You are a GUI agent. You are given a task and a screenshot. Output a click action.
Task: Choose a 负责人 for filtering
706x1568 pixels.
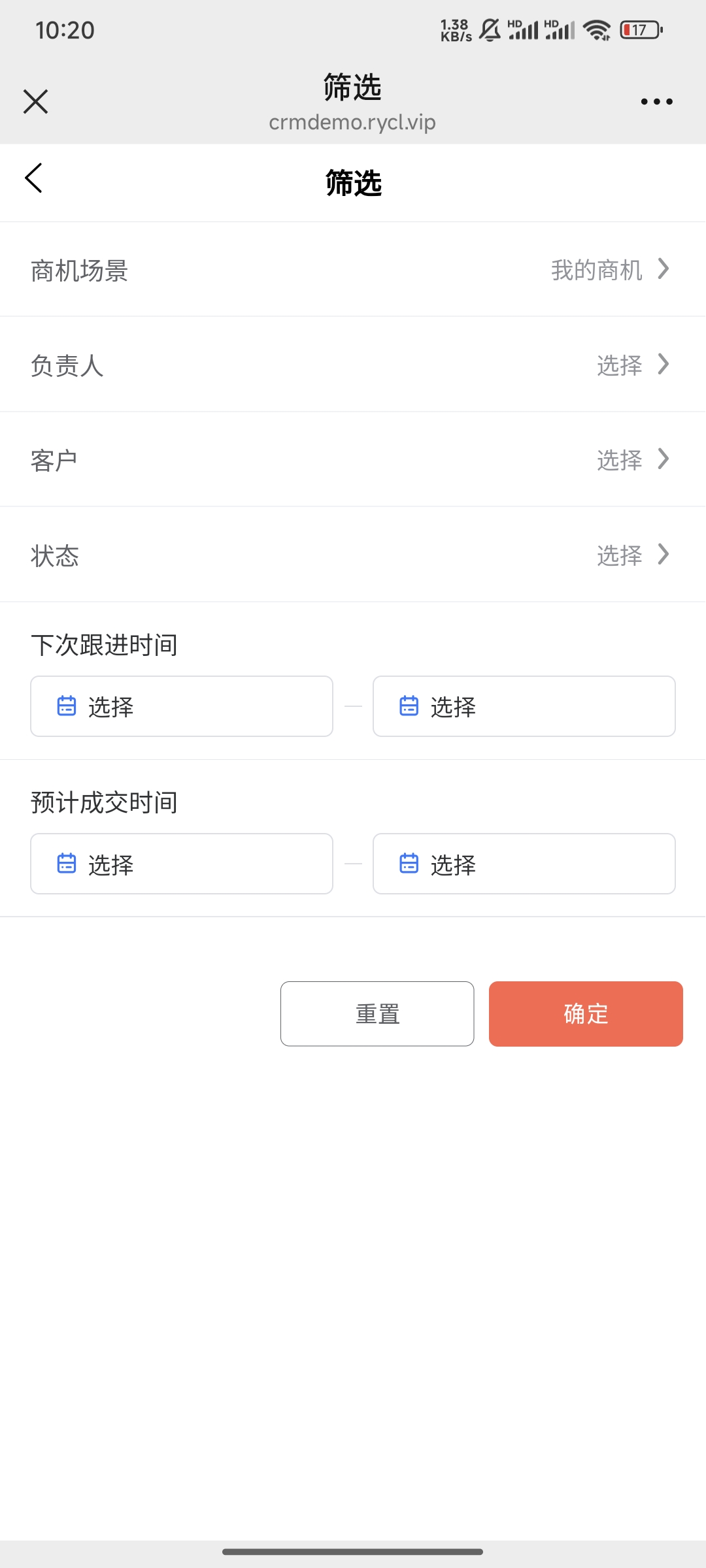353,365
